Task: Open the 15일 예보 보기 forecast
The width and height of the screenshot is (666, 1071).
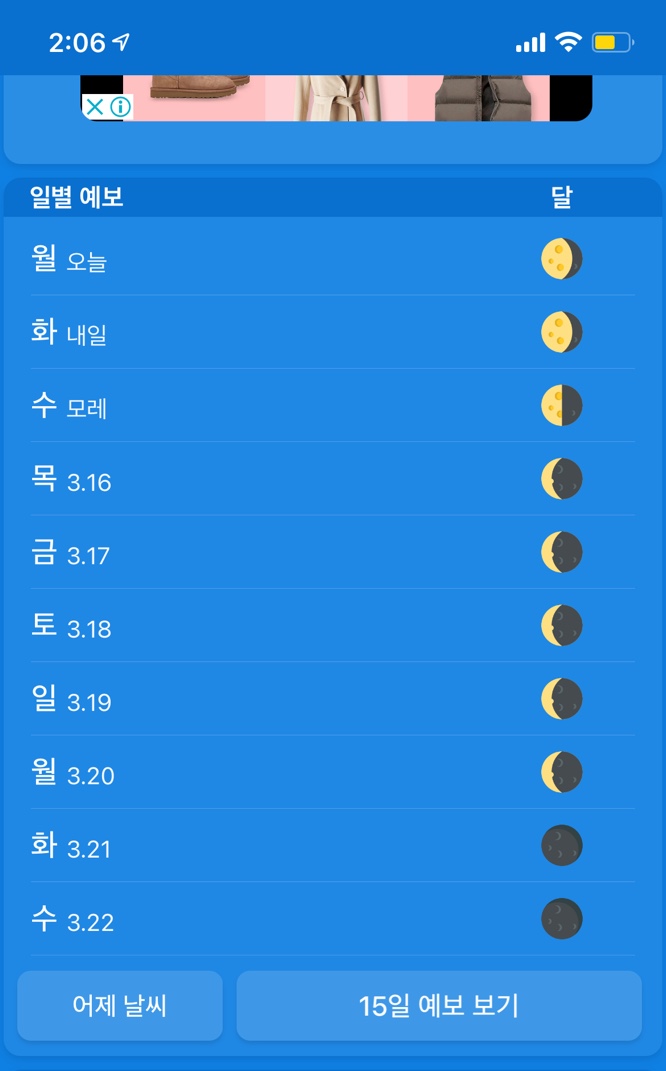Action: coord(438,1005)
